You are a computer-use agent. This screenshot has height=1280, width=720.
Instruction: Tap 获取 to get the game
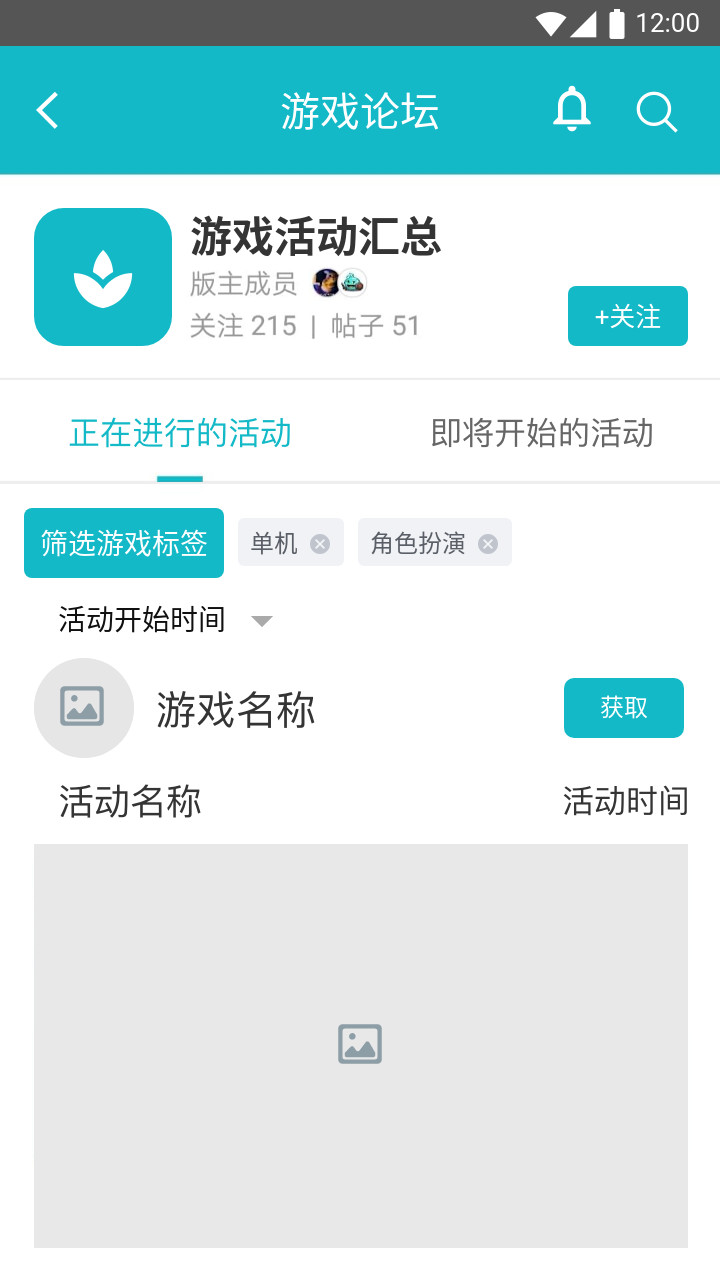pos(623,708)
